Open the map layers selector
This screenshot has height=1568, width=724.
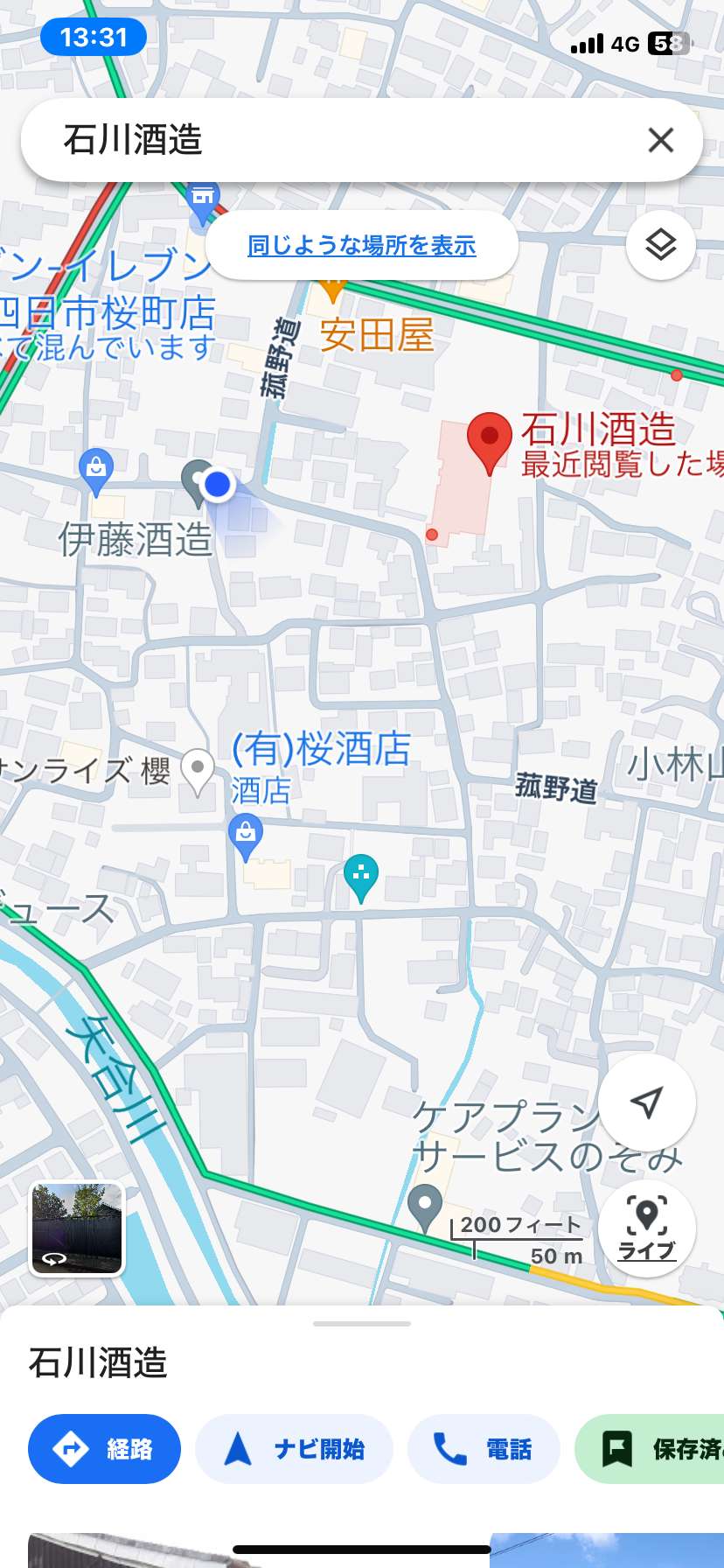click(x=661, y=245)
